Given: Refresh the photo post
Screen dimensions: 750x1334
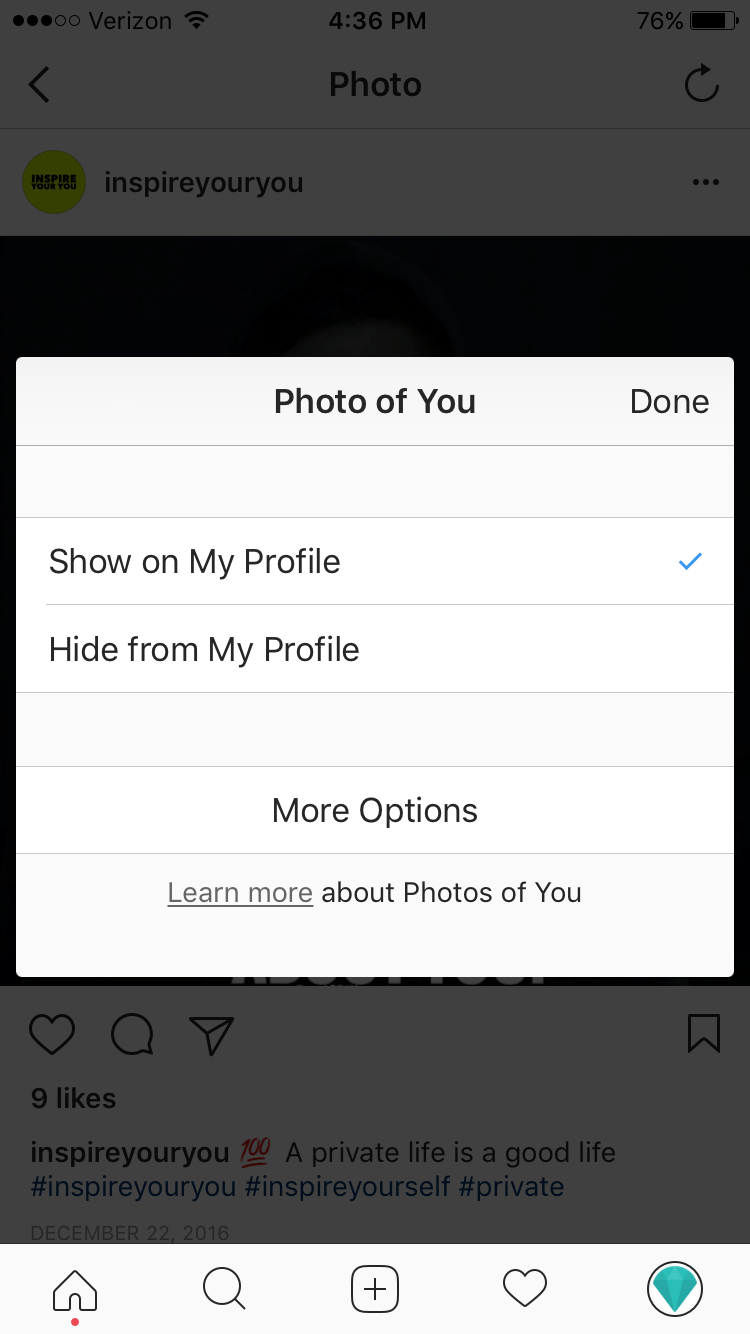Looking at the screenshot, I should coord(701,85).
